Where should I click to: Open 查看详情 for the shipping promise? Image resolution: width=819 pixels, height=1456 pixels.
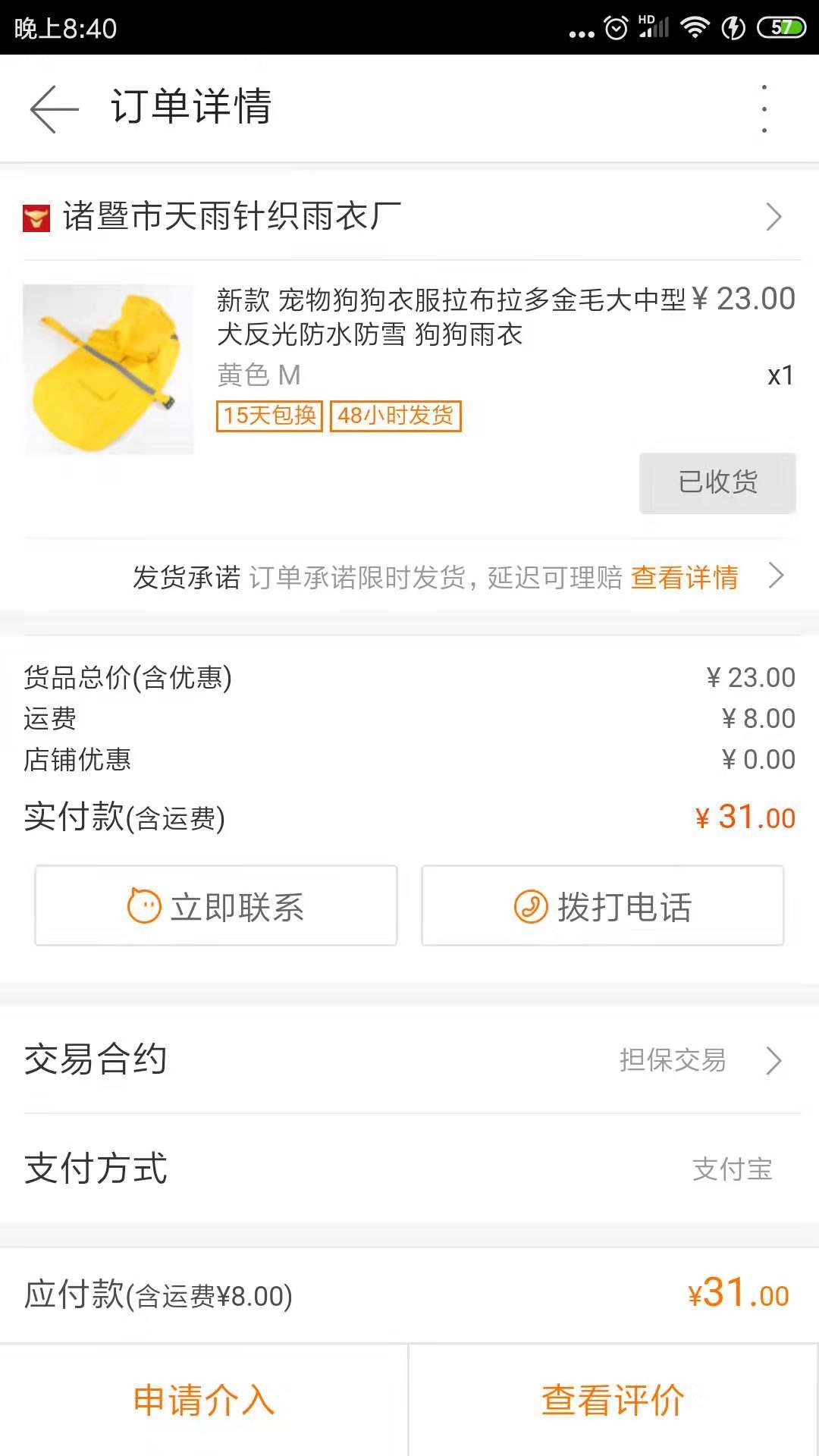pyautogui.click(x=684, y=577)
